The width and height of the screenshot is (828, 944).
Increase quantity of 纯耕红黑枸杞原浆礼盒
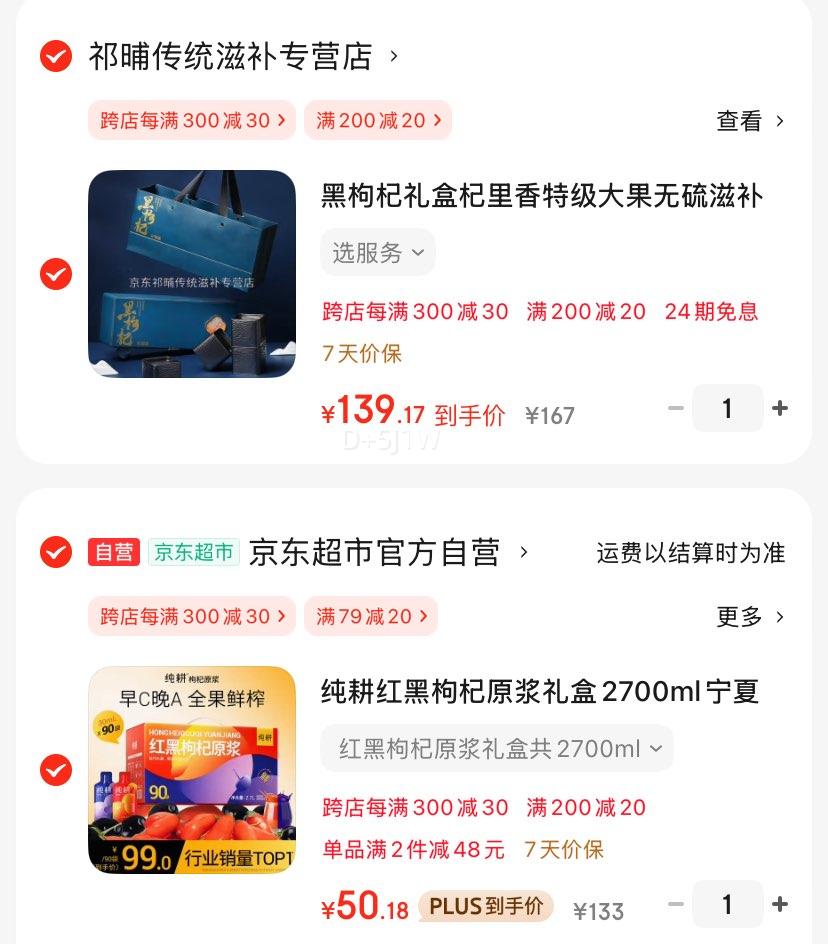(780, 904)
